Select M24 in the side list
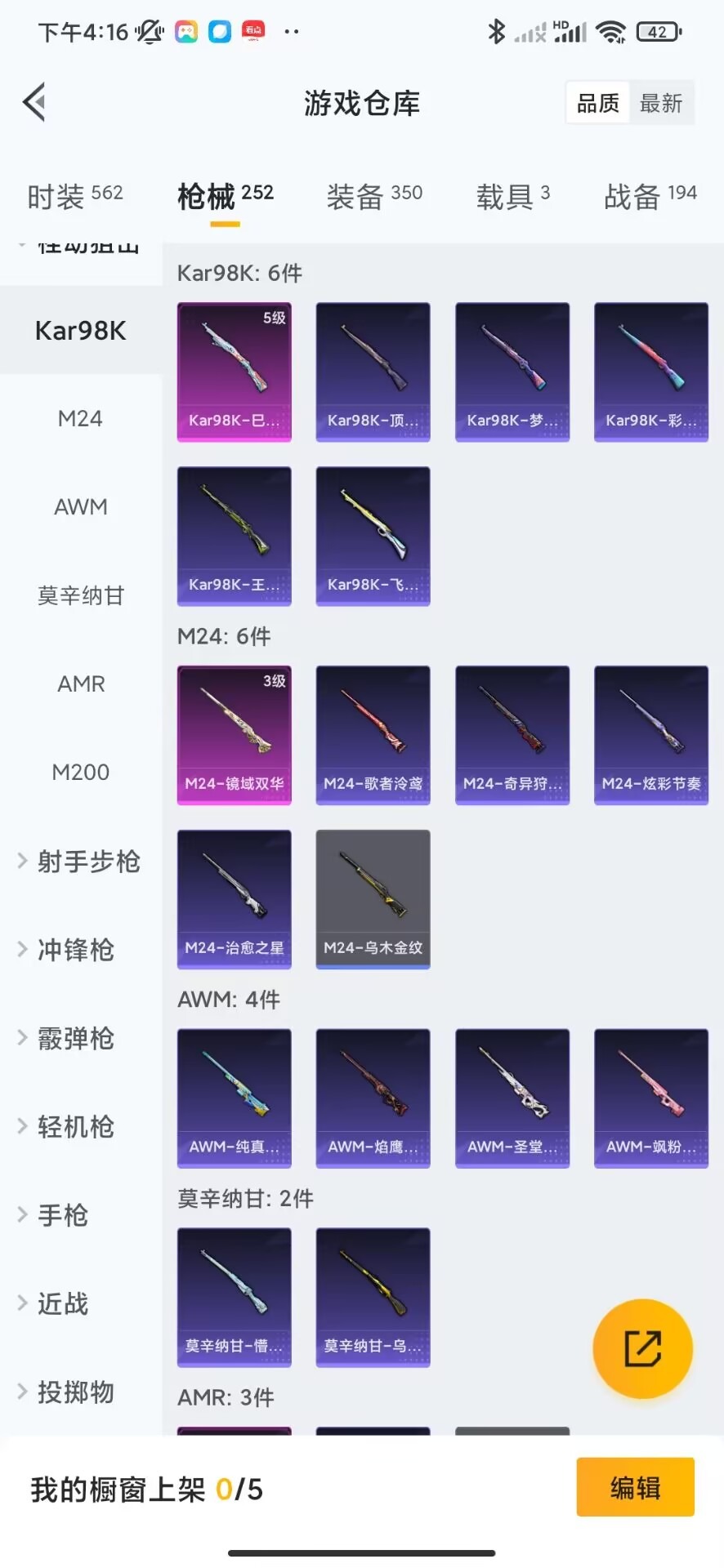 click(80, 419)
